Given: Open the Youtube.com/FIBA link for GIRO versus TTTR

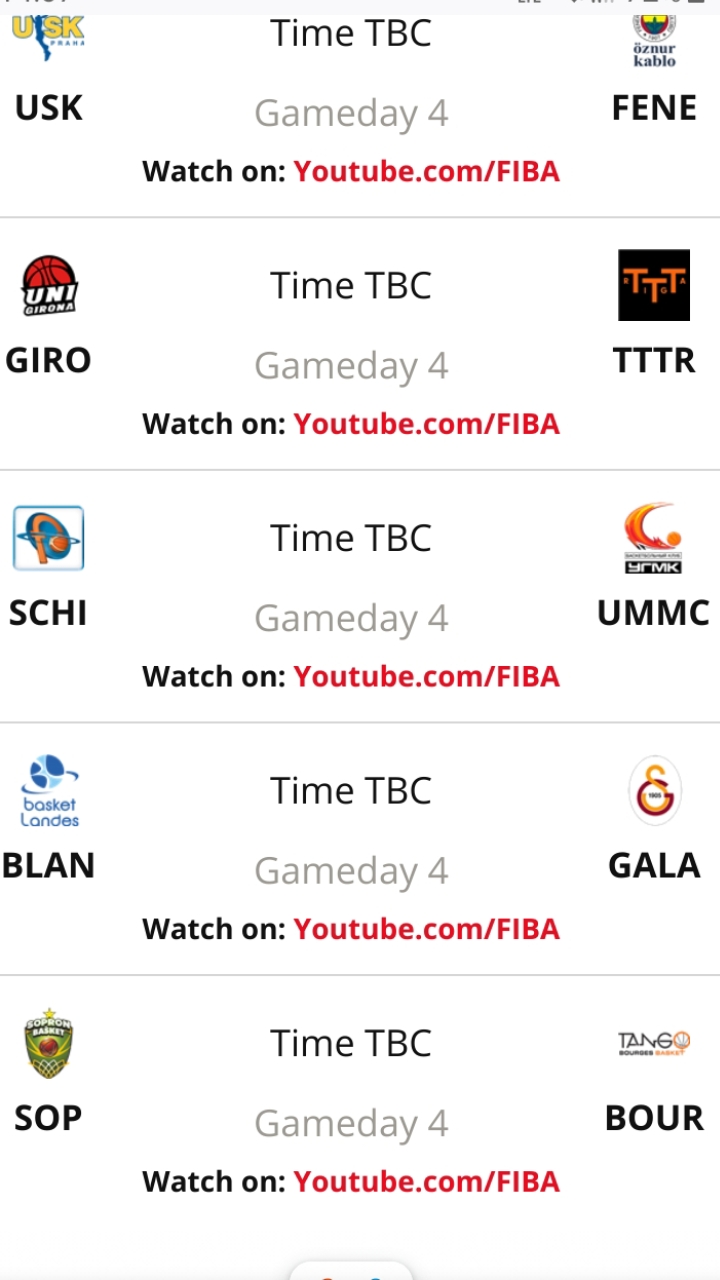Looking at the screenshot, I should click(426, 423).
